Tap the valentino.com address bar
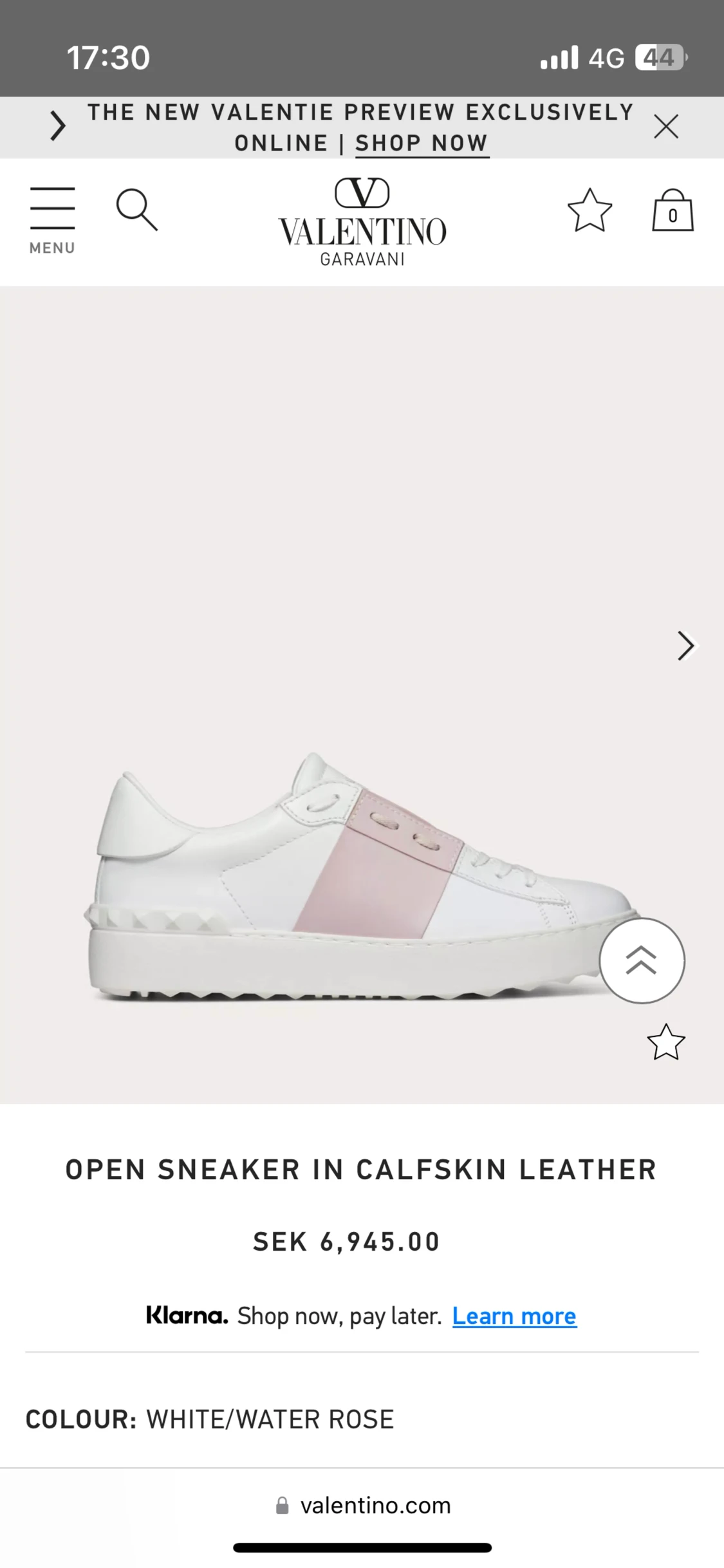This screenshot has width=724, height=1568. pos(362,1505)
